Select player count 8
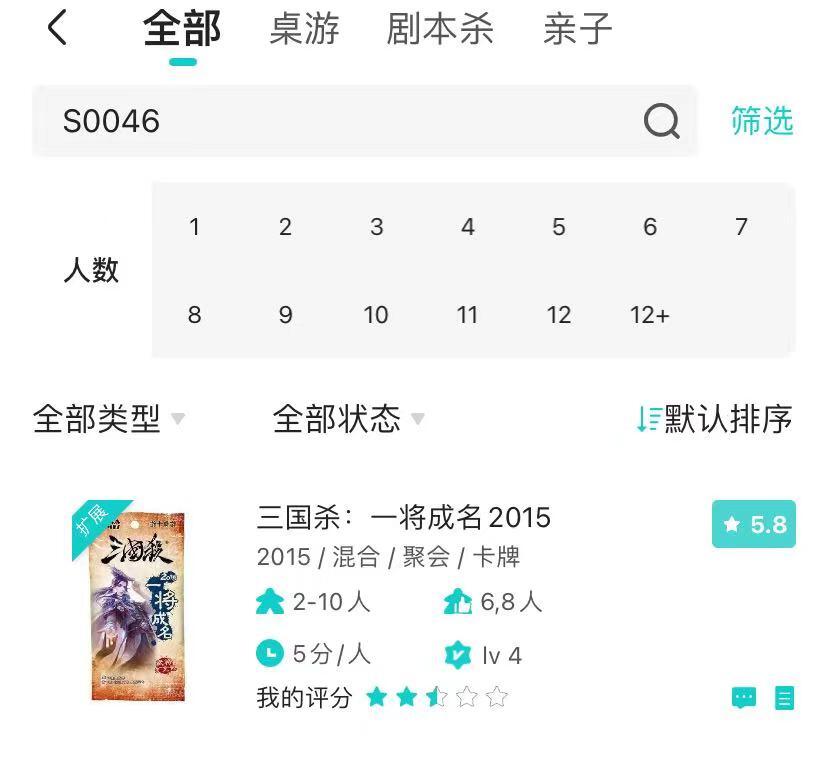828x759 pixels. [x=194, y=315]
